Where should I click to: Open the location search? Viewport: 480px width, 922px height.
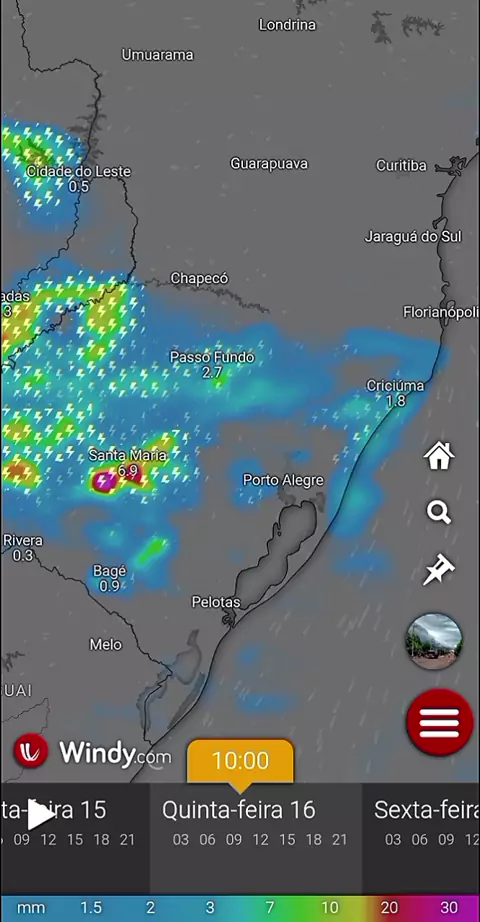coord(439,513)
